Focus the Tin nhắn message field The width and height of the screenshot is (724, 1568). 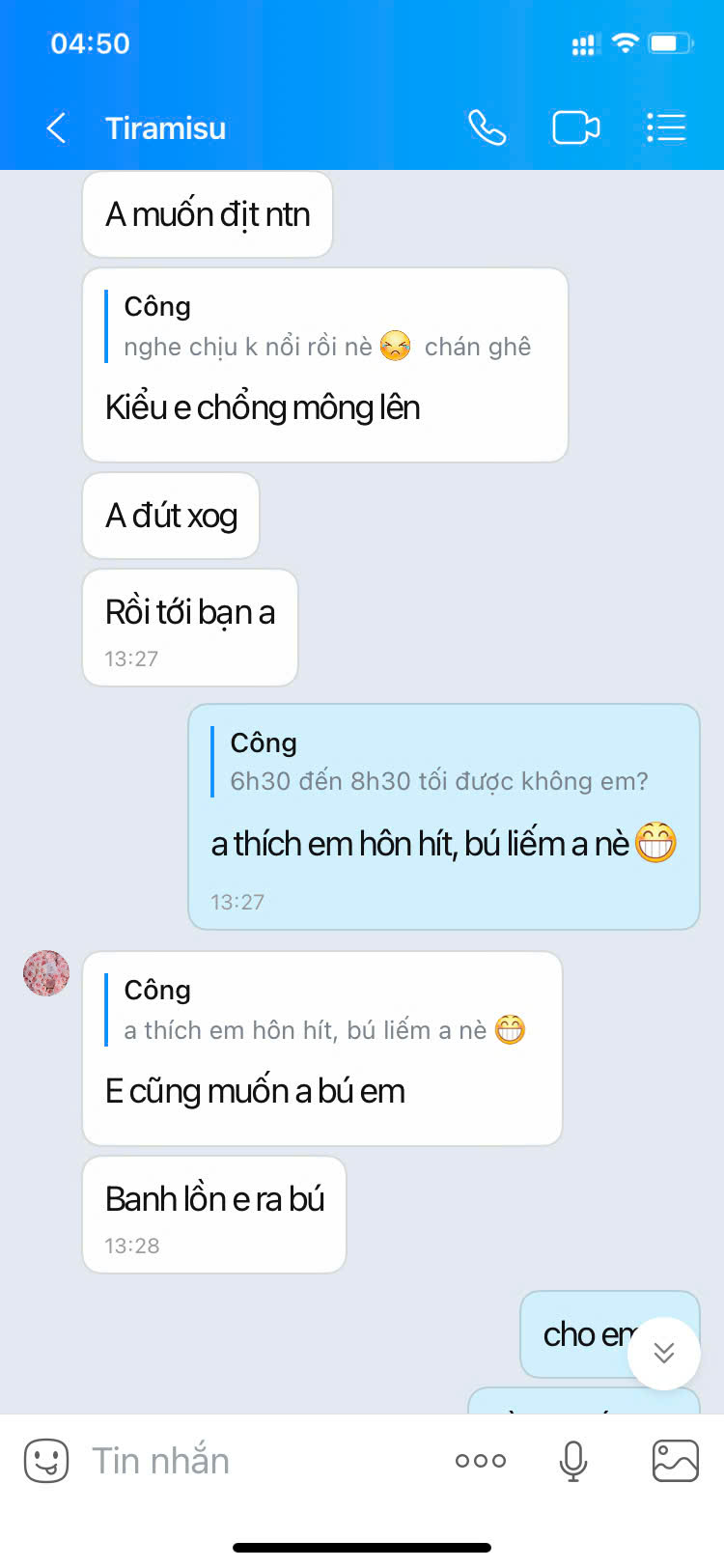(251, 1460)
